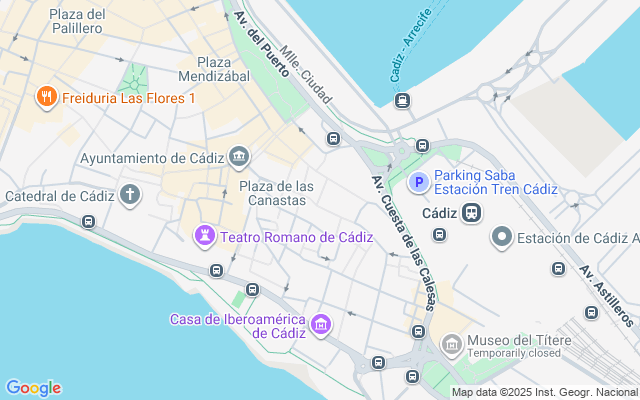Open the Freiduria Las Flores 1 restaurant marker

[x=47, y=97]
